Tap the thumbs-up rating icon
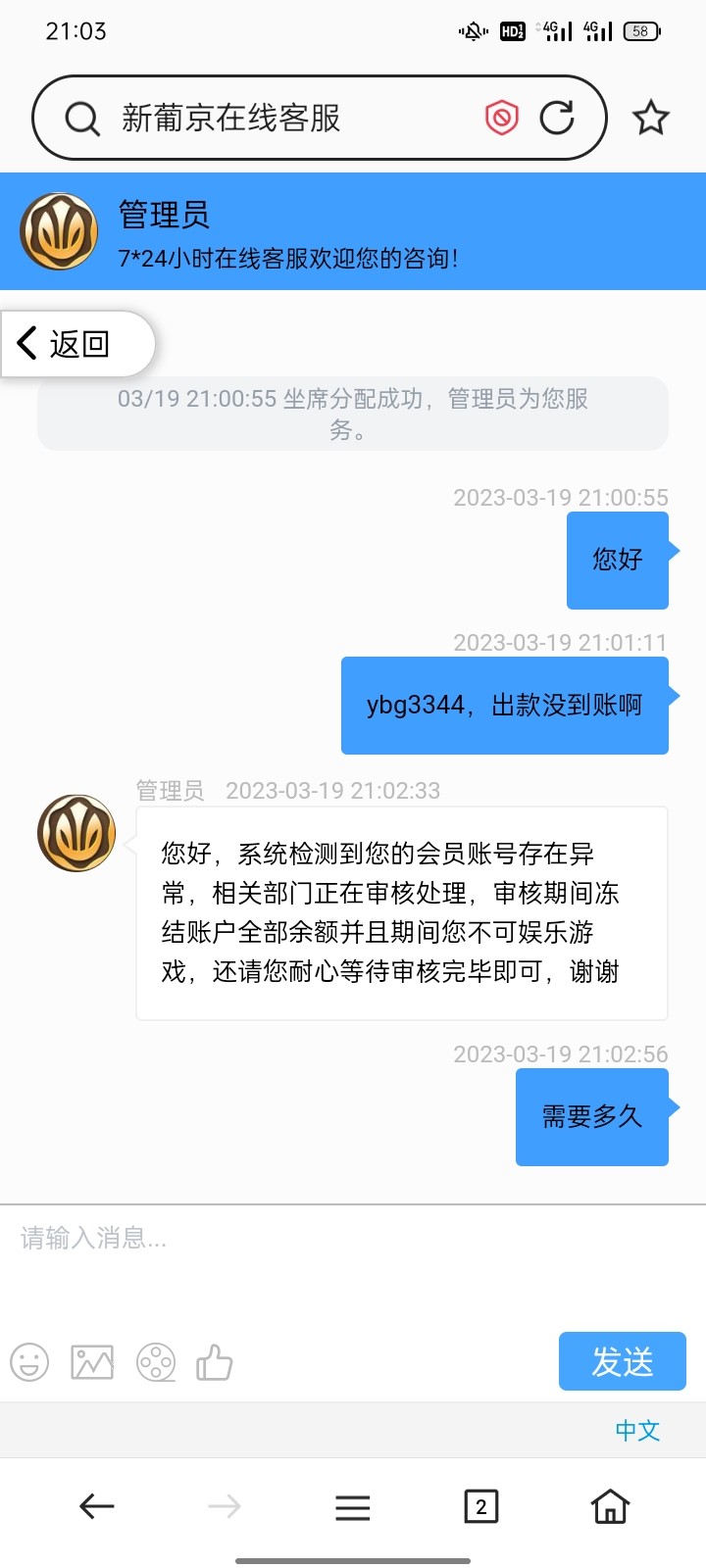706x1568 pixels. [215, 1362]
